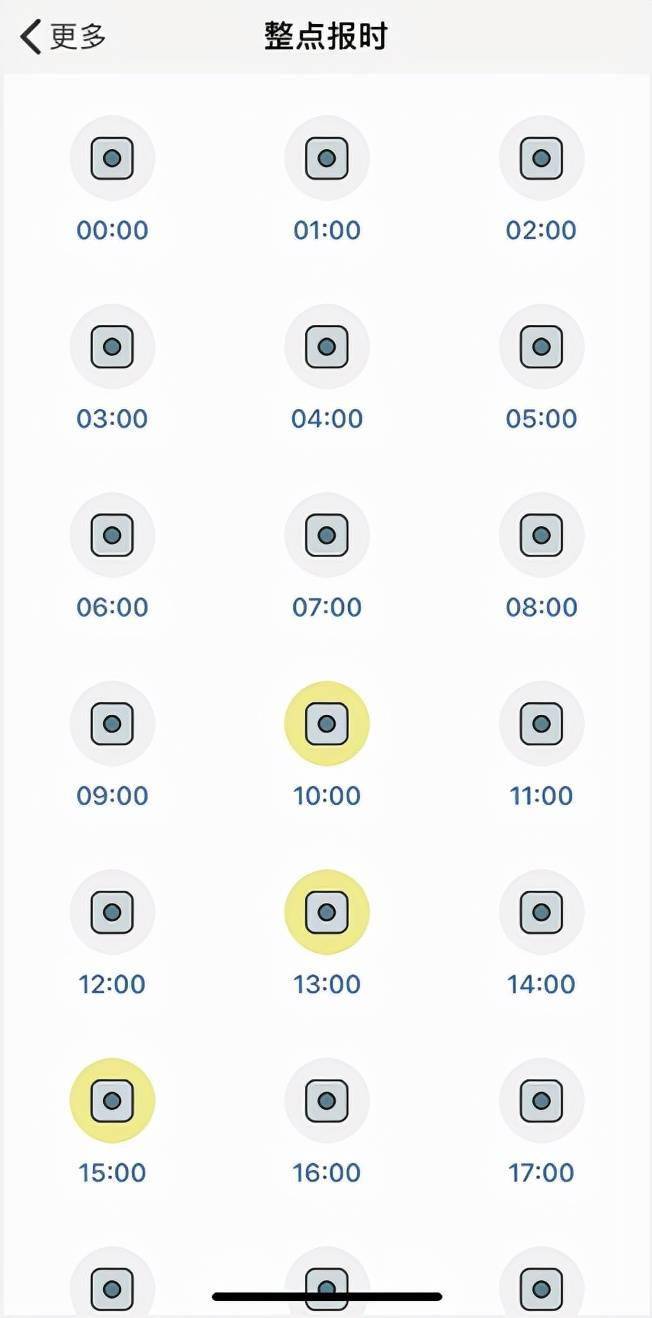
Task: Toggle the 09:00 chime
Action: click(x=112, y=724)
